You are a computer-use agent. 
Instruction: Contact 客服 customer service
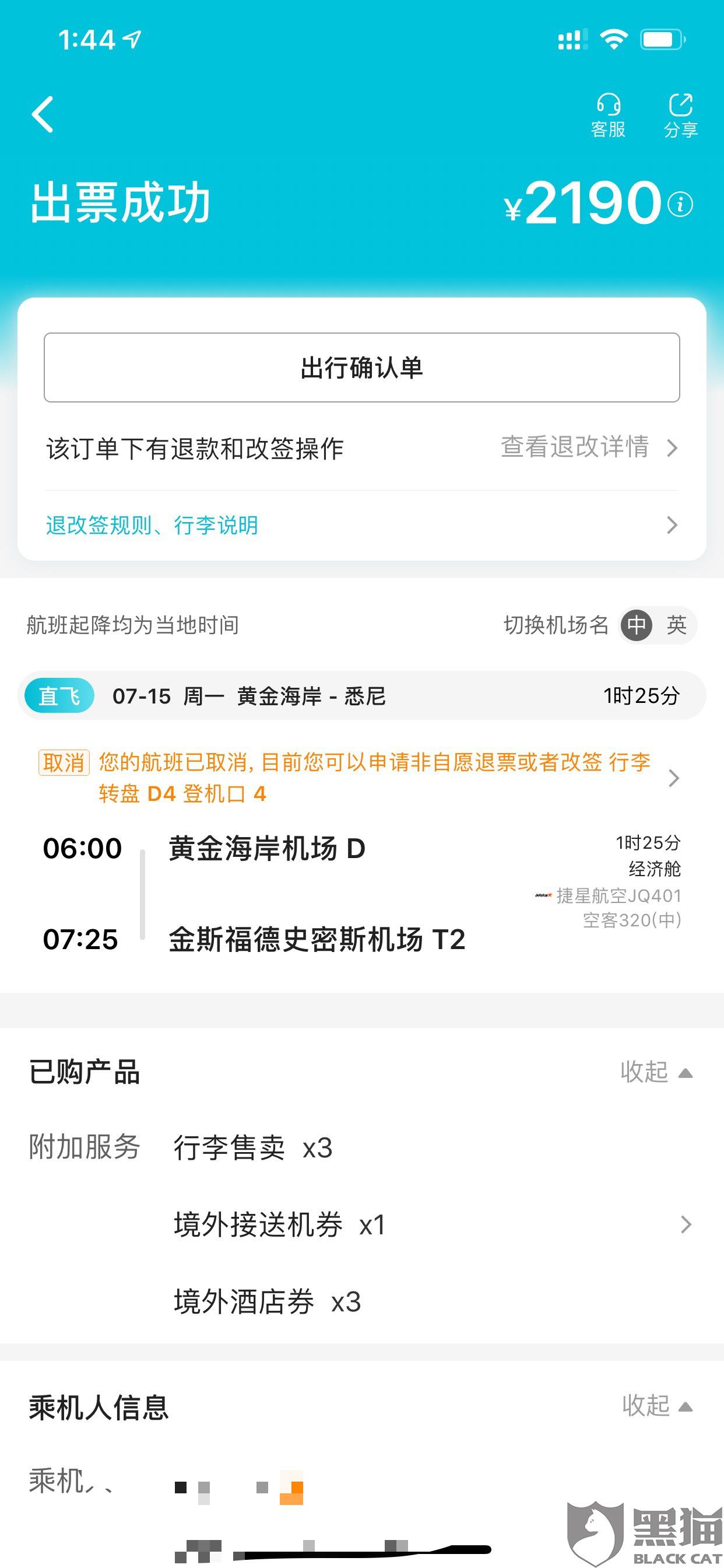608,114
